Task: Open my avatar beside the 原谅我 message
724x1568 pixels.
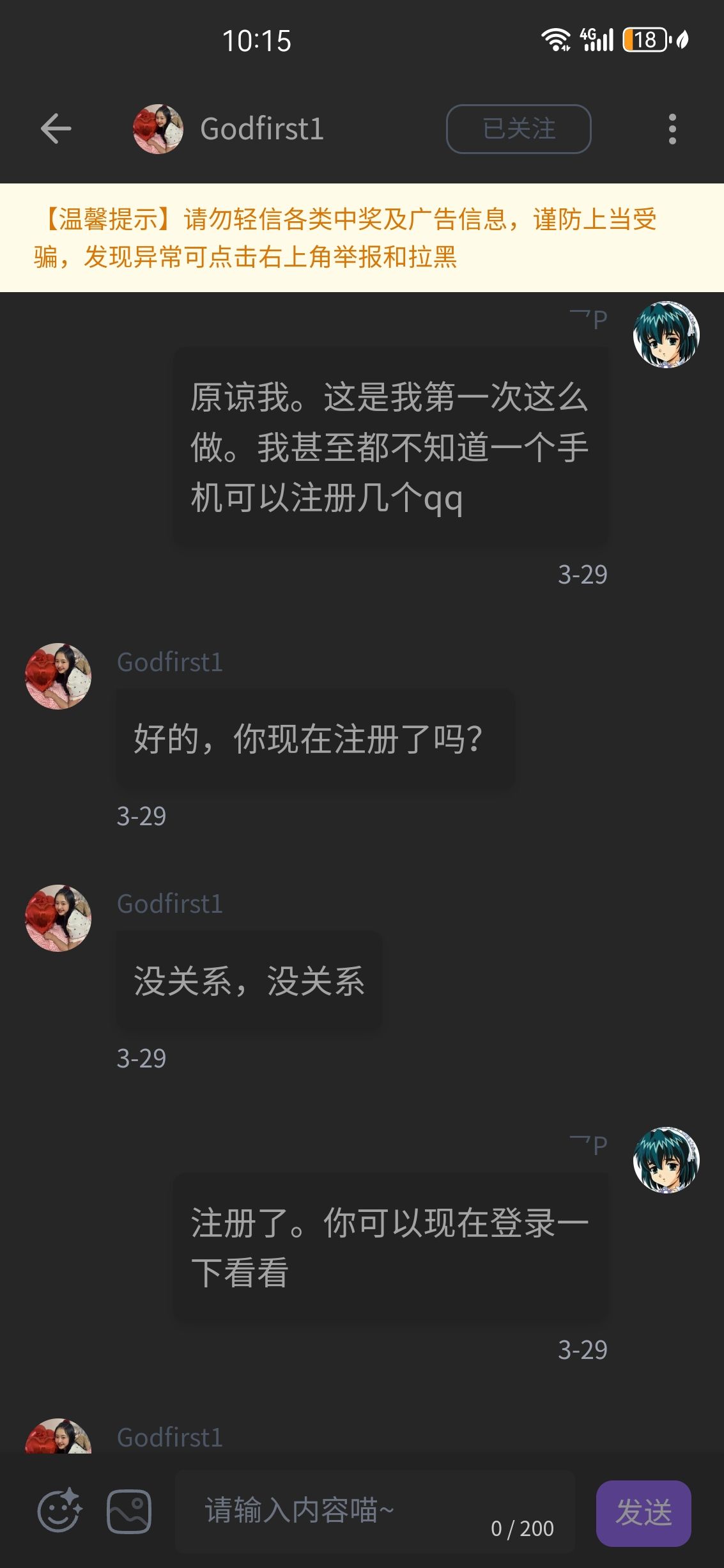Action: [666, 334]
